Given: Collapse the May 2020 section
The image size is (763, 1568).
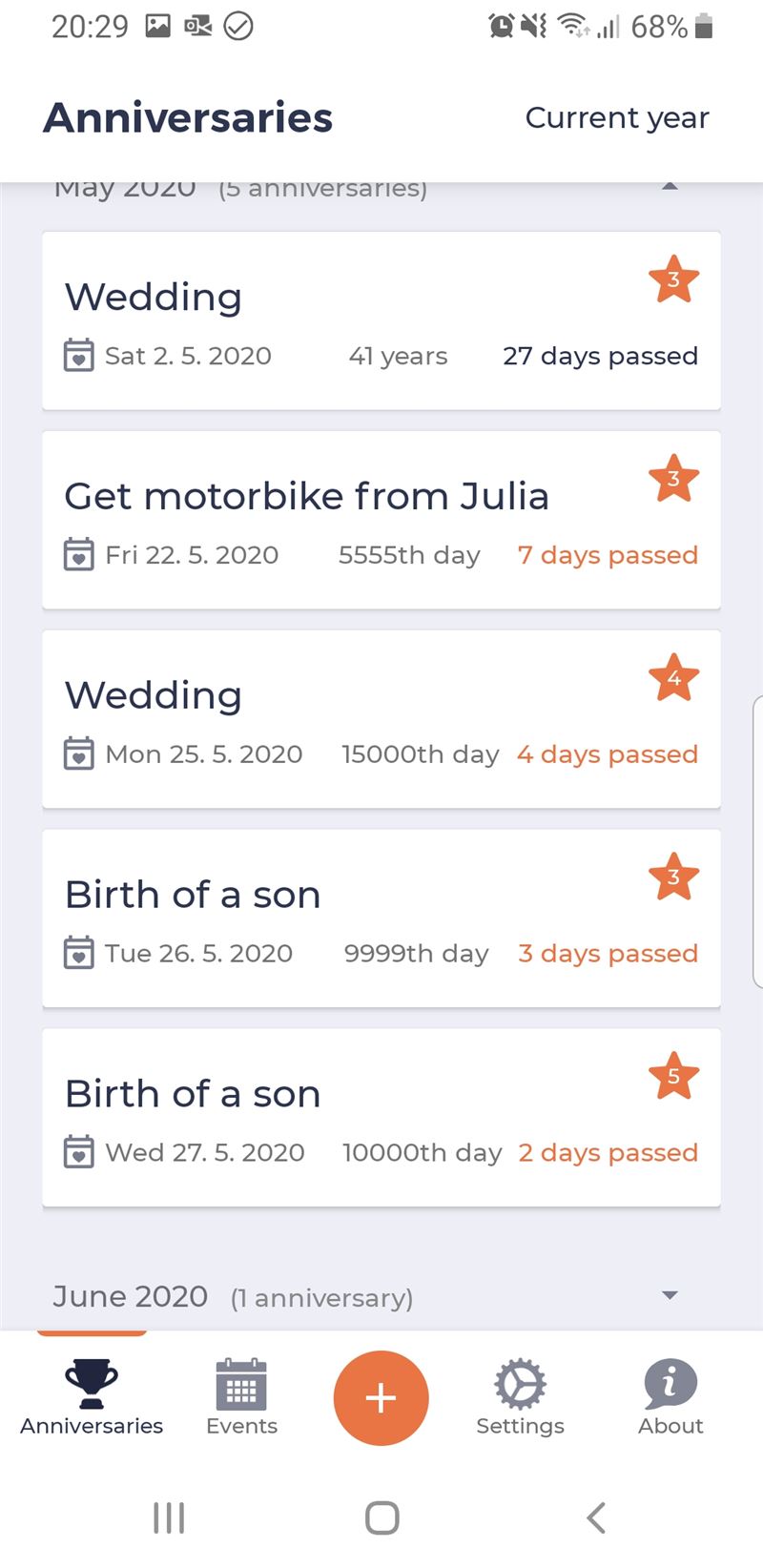Looking at the screenshot, I should pos(670,186).
